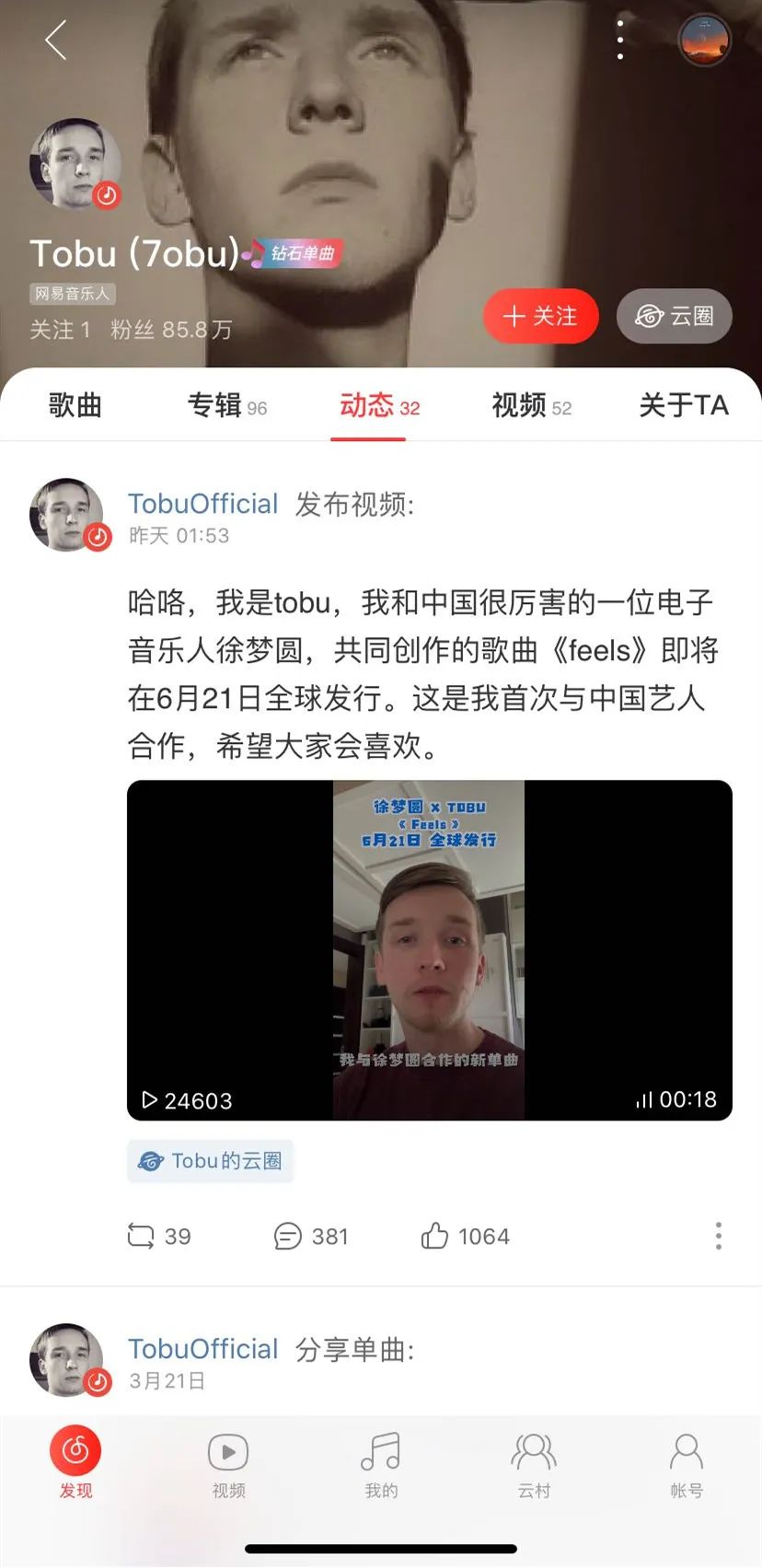Repost the Feels video post
Viewport: 762px width, 1568px height.
point(158,1236)
